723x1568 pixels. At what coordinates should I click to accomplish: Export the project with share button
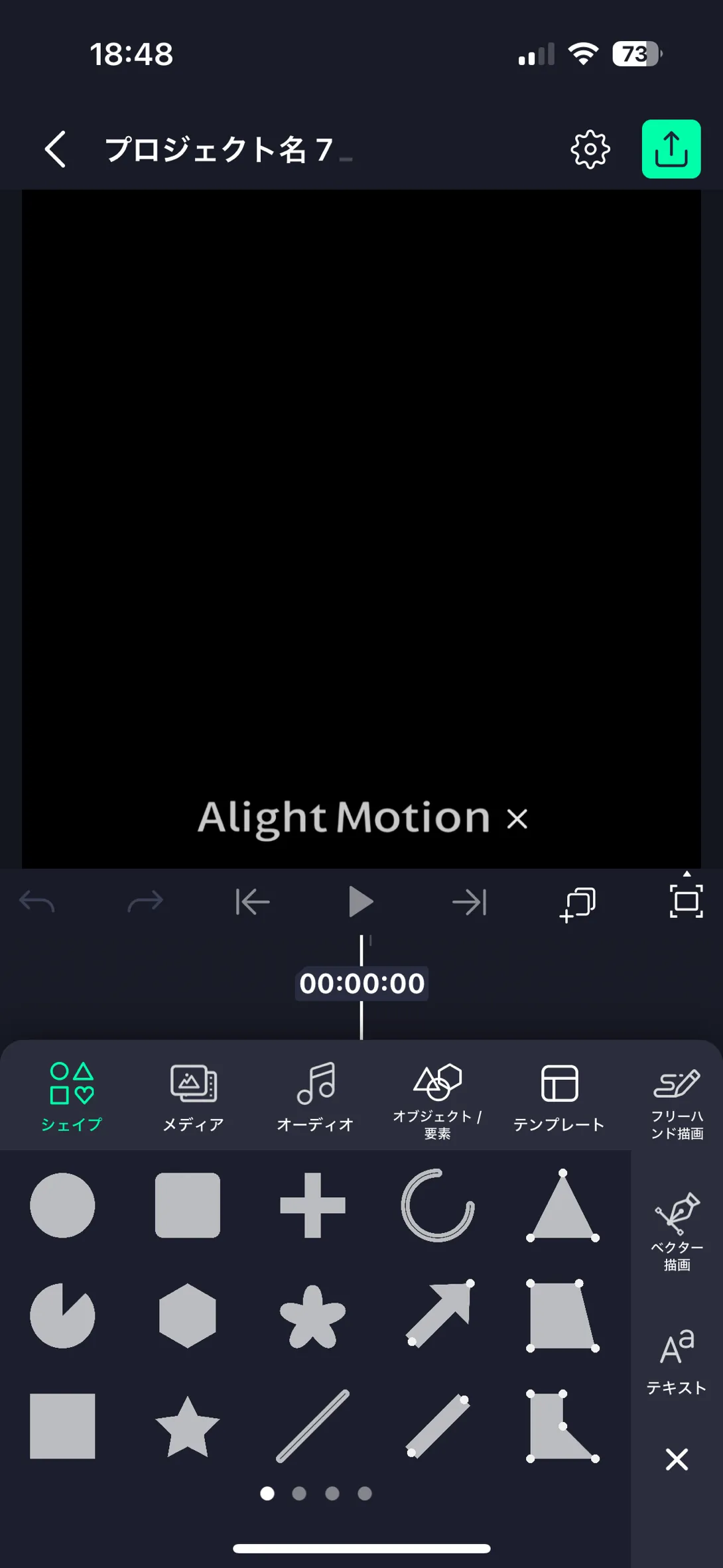[x=671, y=149]
